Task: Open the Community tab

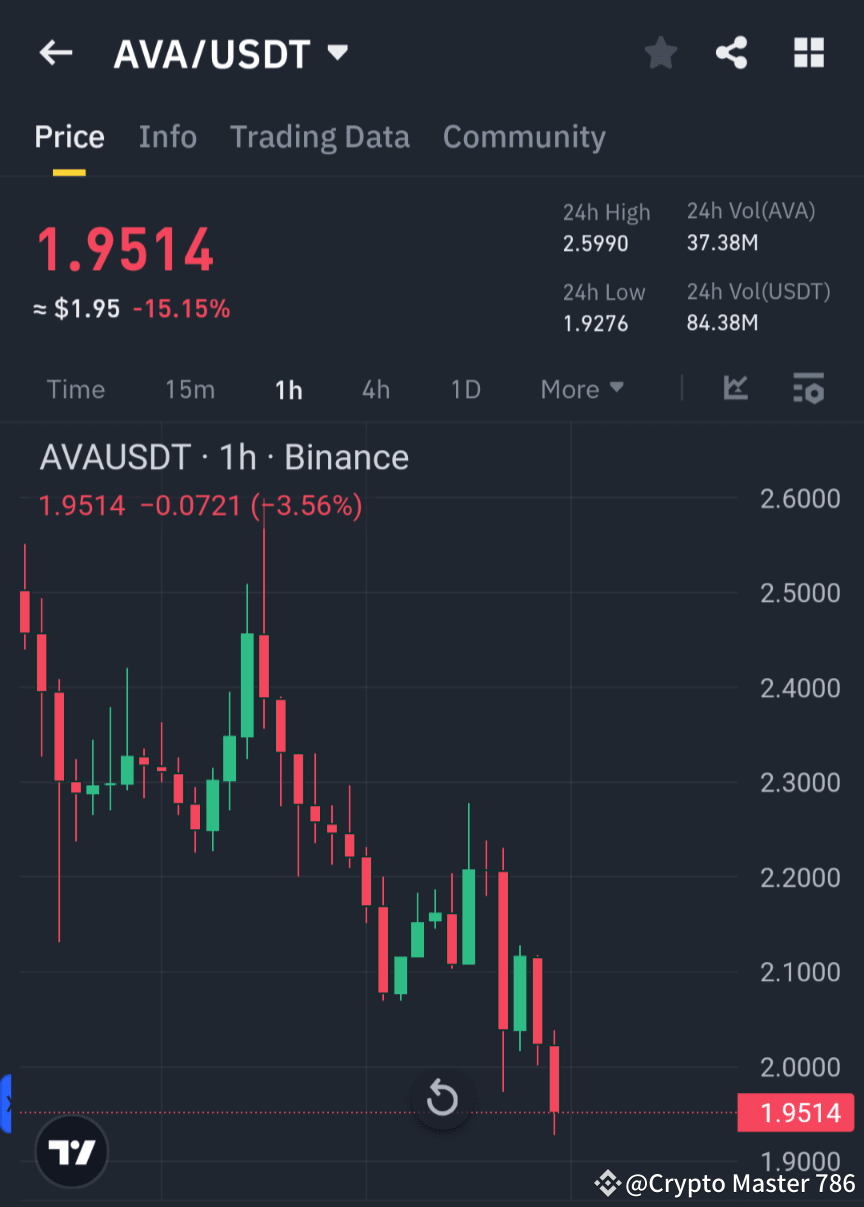Action: [x=524, y=137]
